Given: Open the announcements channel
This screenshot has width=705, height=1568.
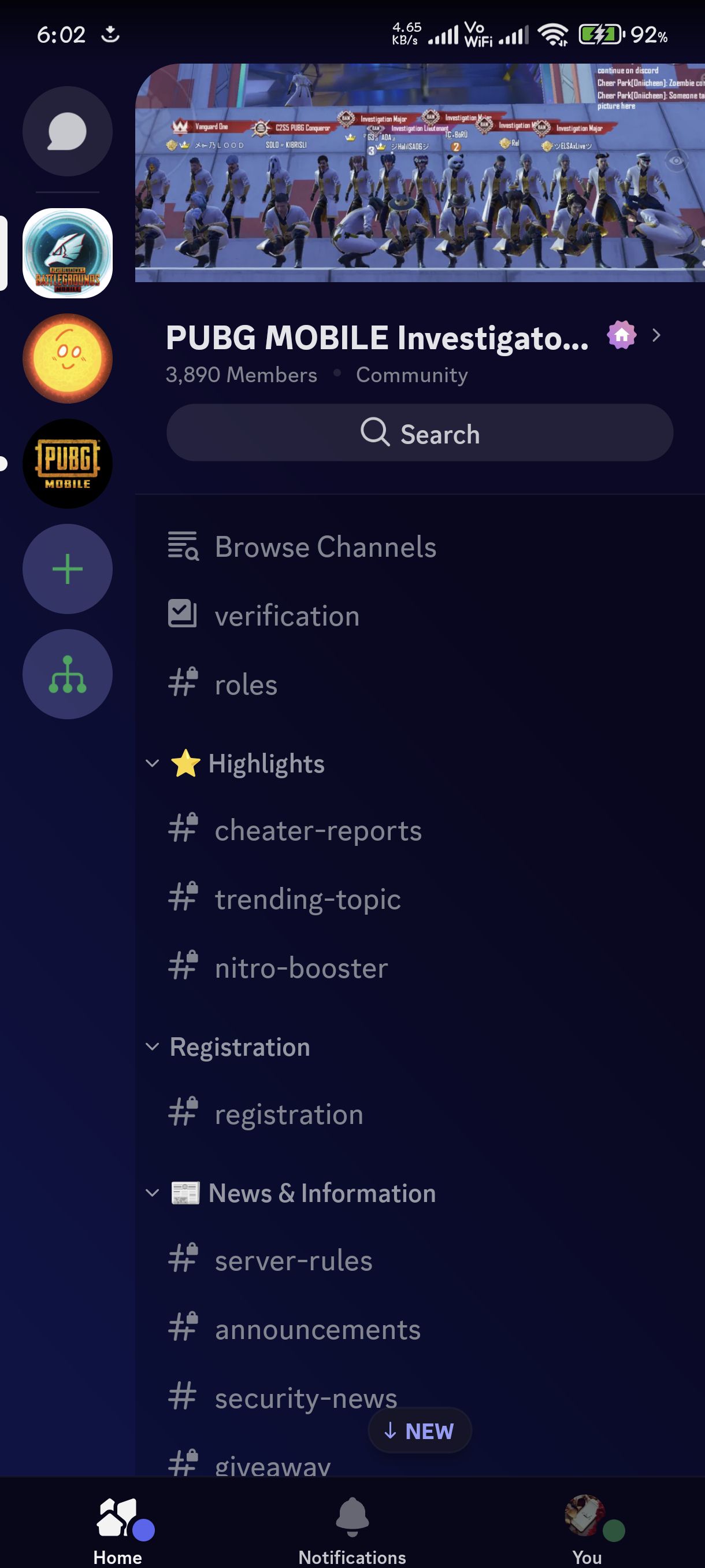Looking at the screenshot, I should (317, 1329).
